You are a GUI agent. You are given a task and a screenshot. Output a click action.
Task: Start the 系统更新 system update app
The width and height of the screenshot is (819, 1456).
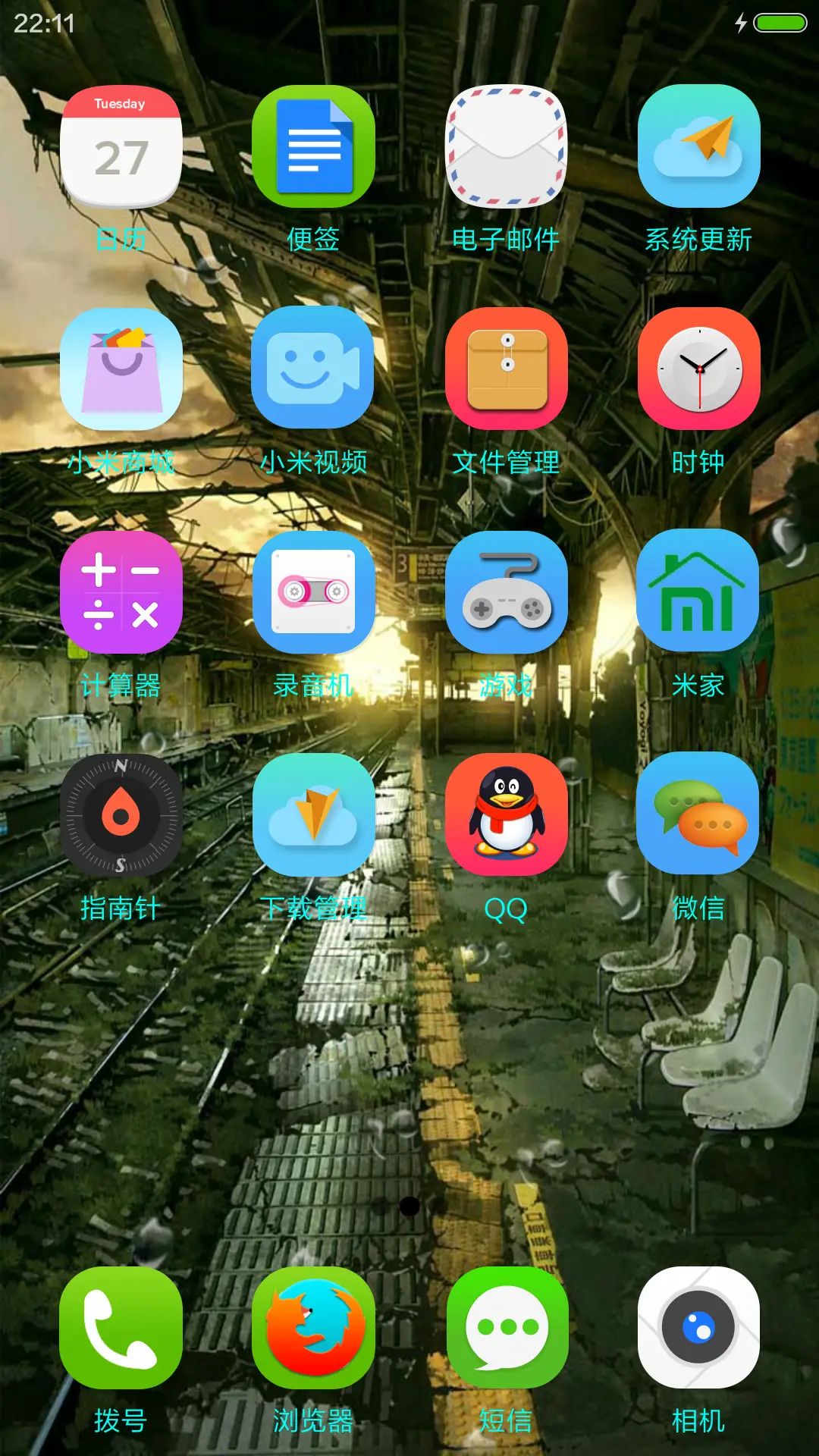tap(698, 148)
